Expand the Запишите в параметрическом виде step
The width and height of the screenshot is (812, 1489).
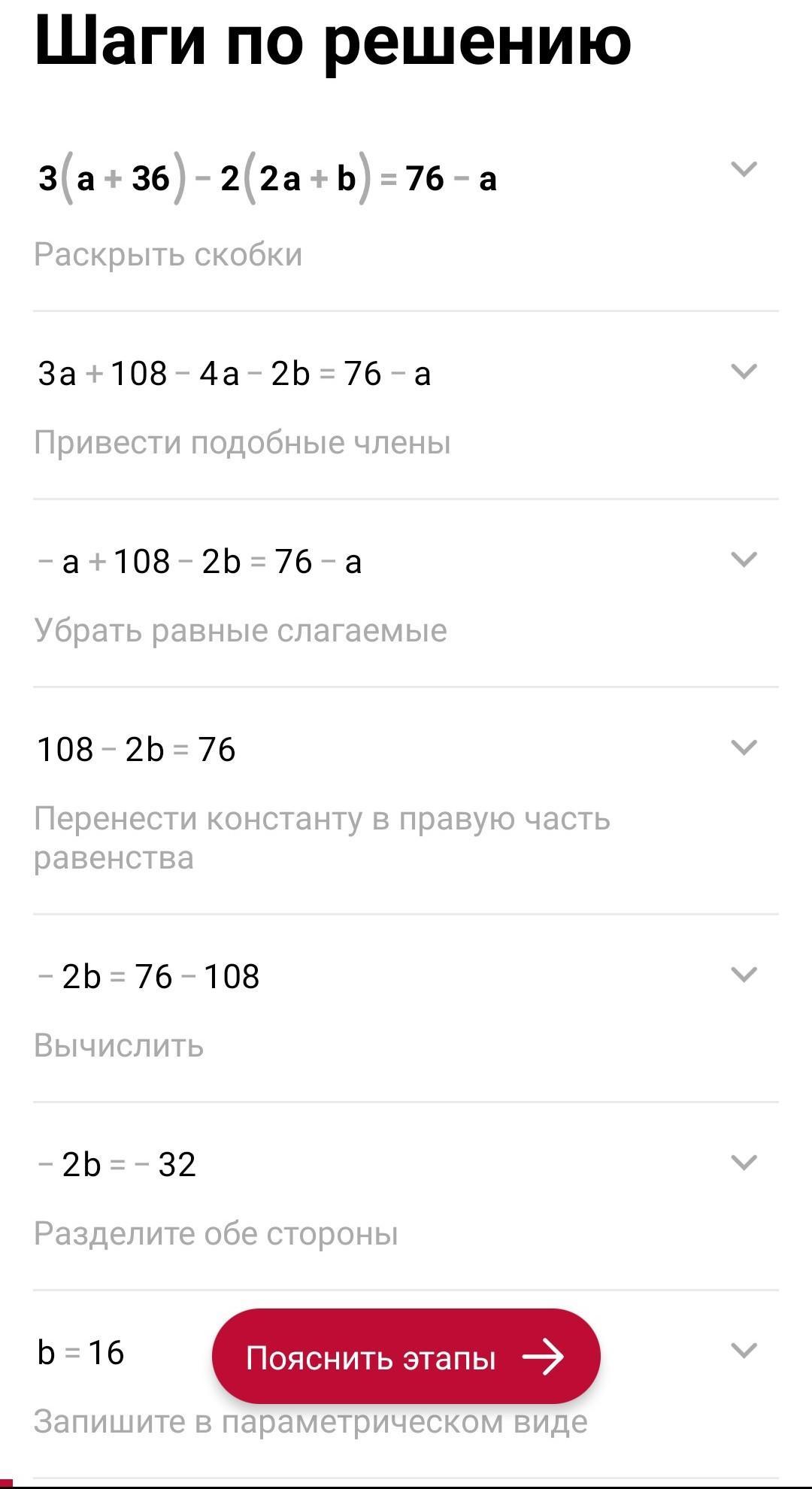pyautogui.click(x=744, y=1351)
